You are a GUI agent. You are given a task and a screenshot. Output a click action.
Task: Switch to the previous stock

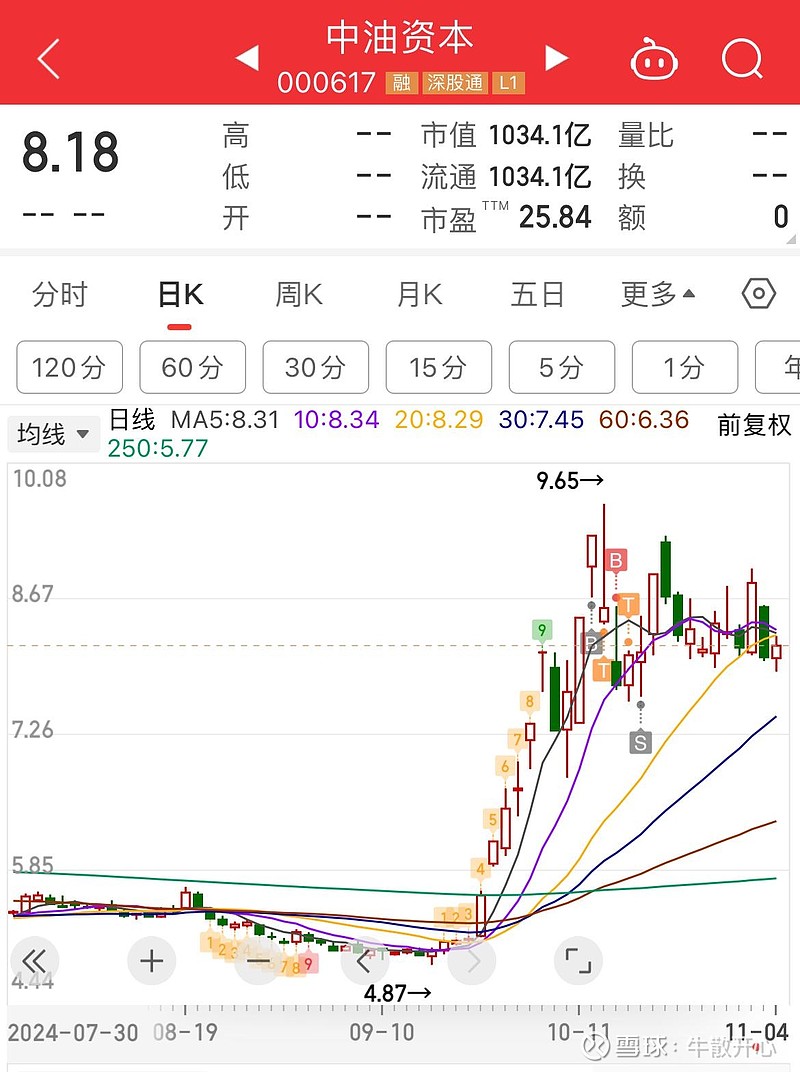pos(247,58)
